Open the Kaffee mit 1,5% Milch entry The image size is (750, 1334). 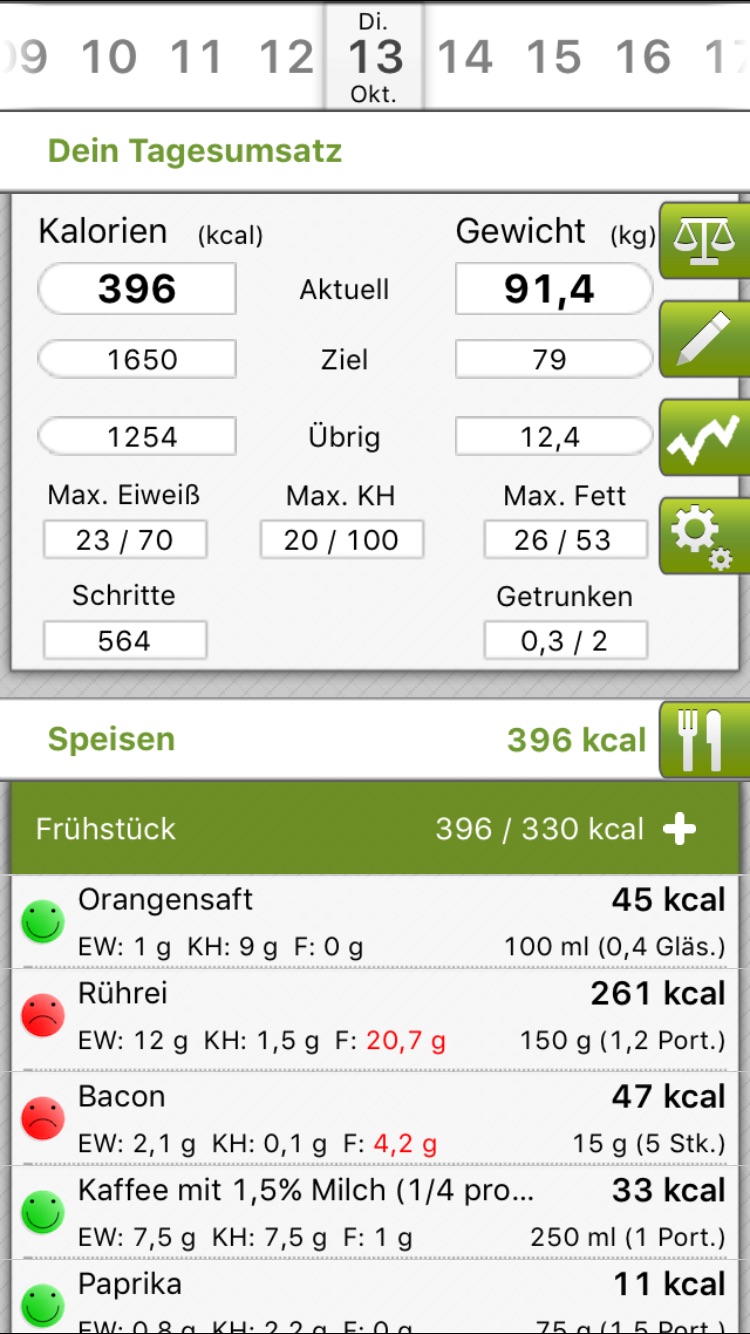pyautogui.click(x=375, y=1213)
